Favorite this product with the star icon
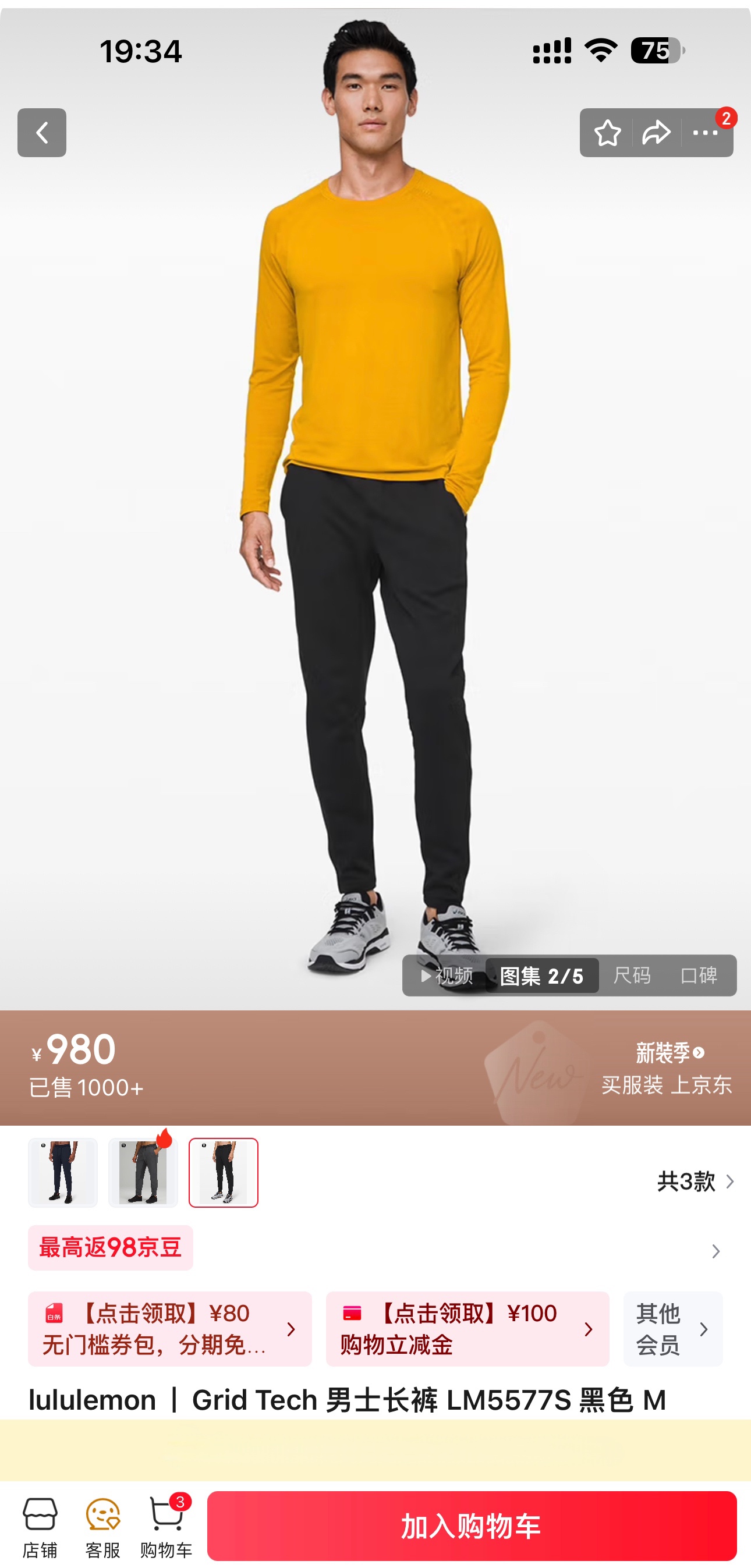This screenshot has height=1568, width=751. pos(607,133)
